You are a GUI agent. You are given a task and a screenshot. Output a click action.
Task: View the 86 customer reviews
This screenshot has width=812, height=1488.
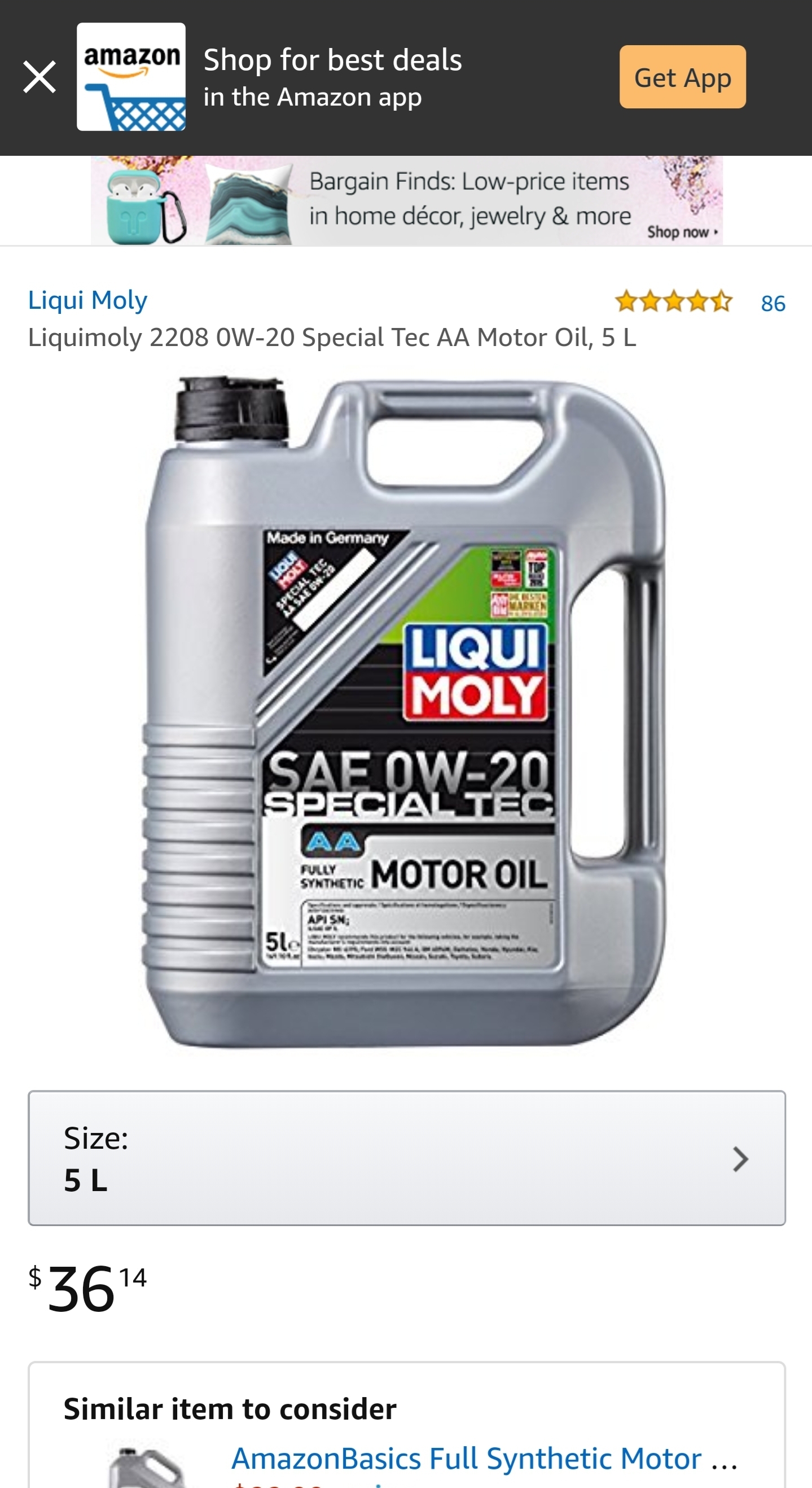tap(773, 303)
